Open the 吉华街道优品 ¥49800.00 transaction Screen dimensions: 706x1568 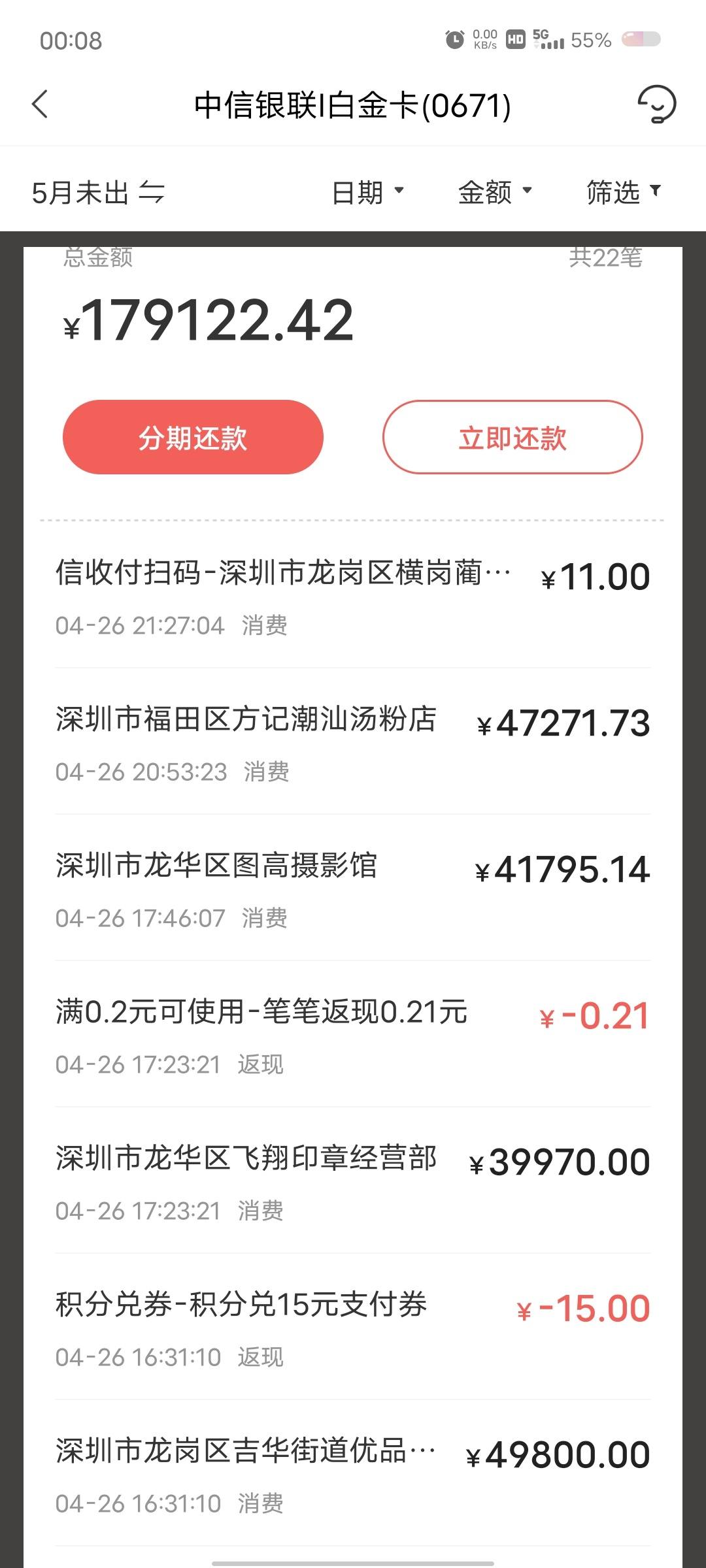tap(353, 1474)
